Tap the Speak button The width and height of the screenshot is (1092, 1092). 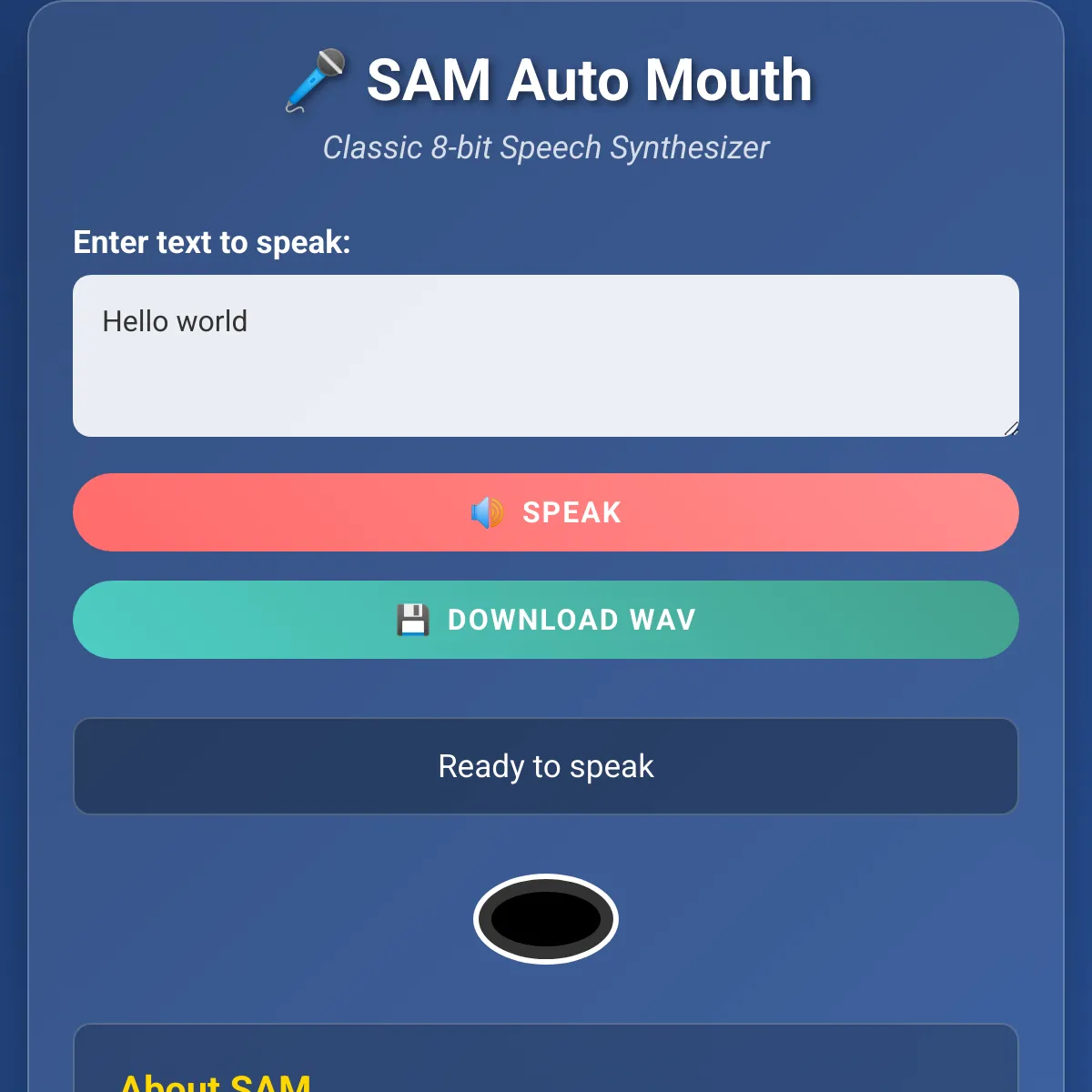[546, 512]
